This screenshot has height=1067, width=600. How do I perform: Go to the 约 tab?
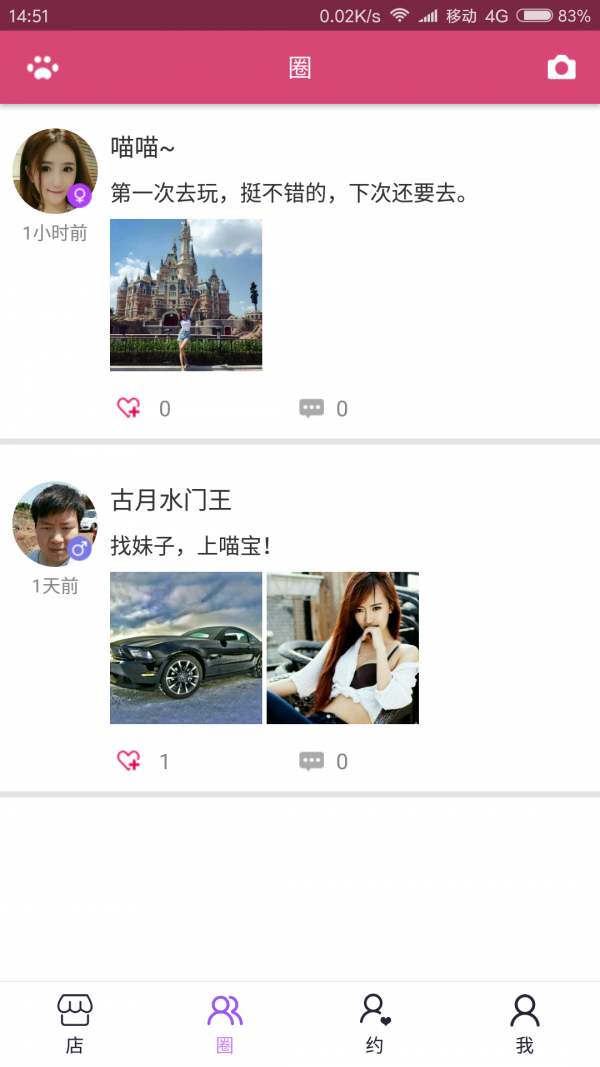(x=375, y=1024)
